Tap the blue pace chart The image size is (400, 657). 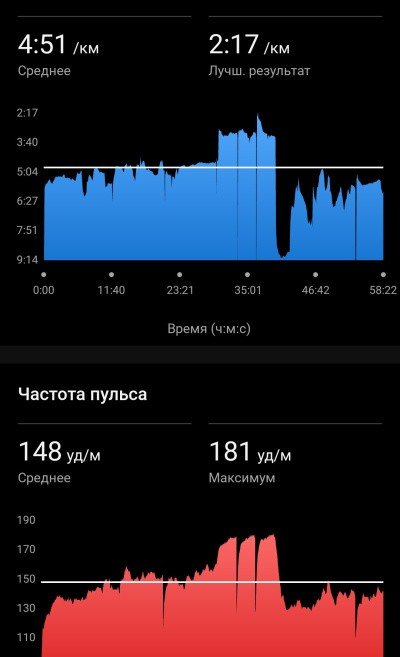[214, 187]
